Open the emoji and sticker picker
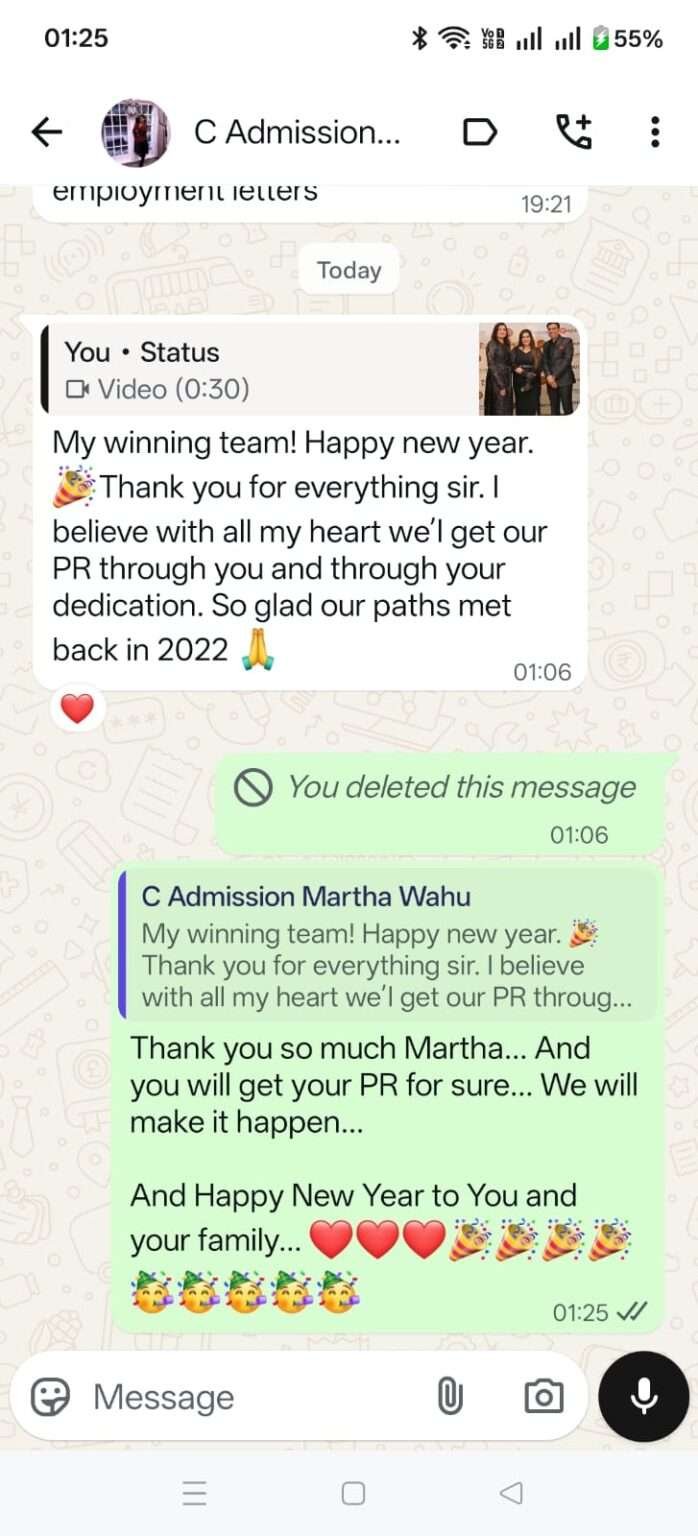The width and height of the screenshot is (698, 1536). pos(50,1396)
